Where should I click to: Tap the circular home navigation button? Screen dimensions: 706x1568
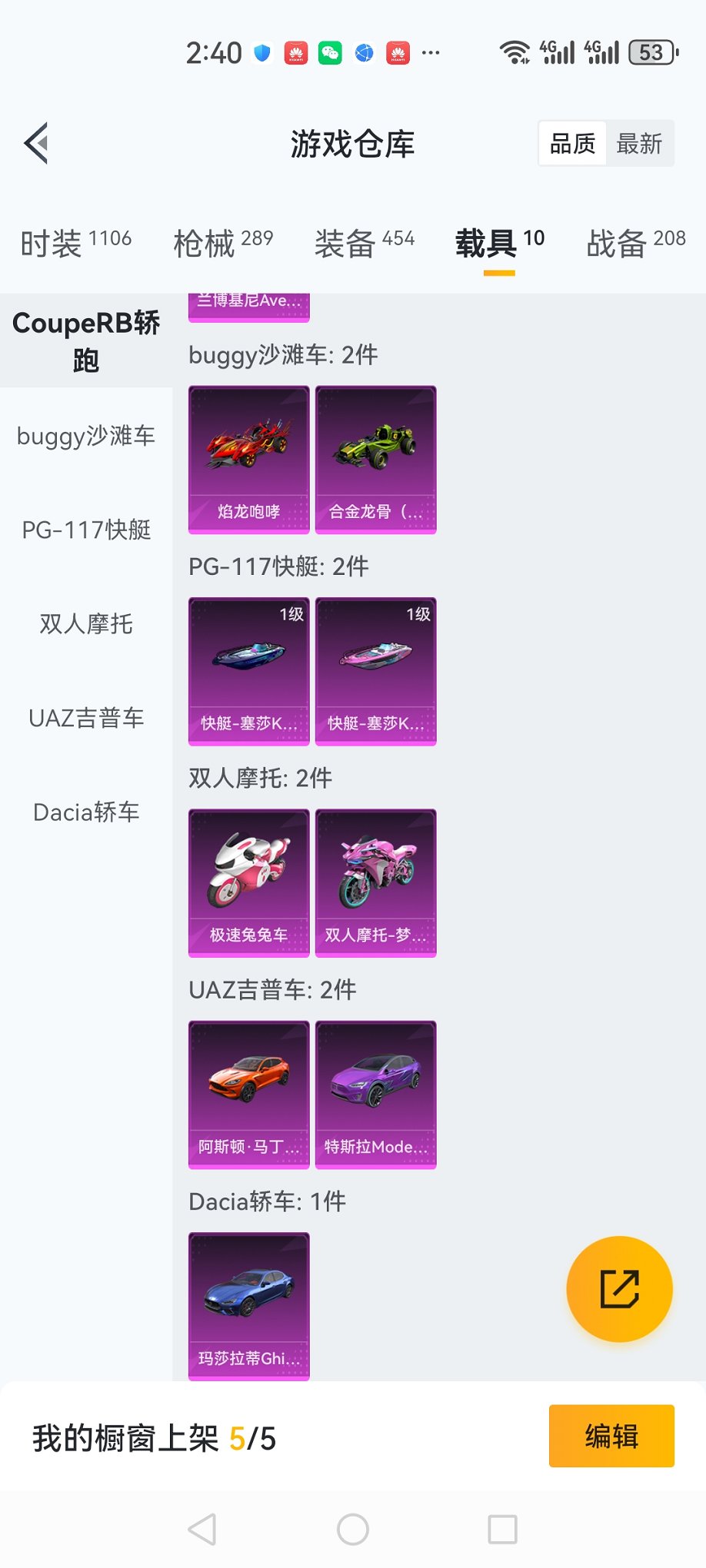[x=352, y=1529]
